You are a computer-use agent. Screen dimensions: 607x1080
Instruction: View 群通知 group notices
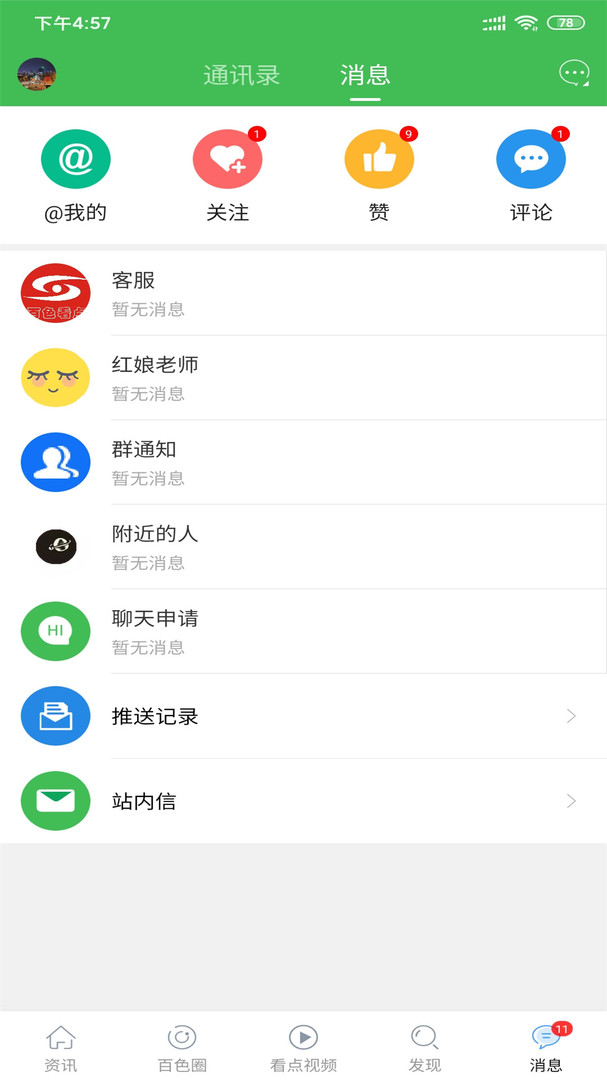tap(303, 462)
